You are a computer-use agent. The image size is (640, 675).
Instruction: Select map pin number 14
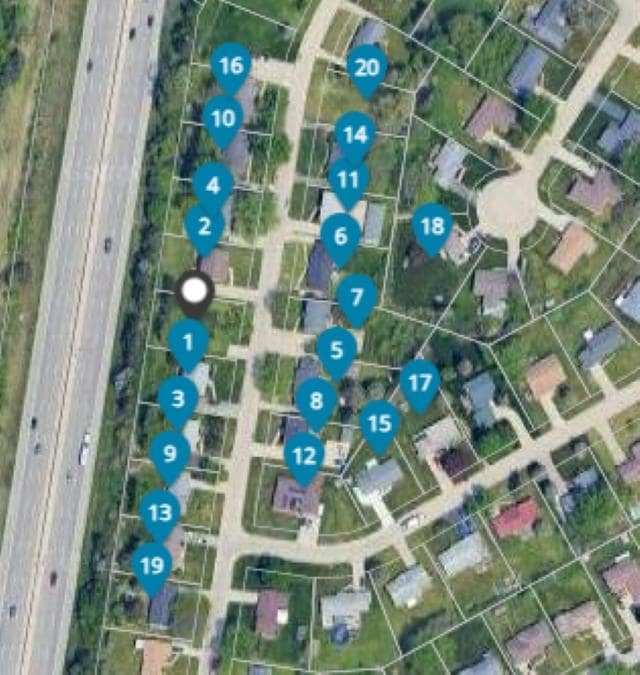(354, 133)
